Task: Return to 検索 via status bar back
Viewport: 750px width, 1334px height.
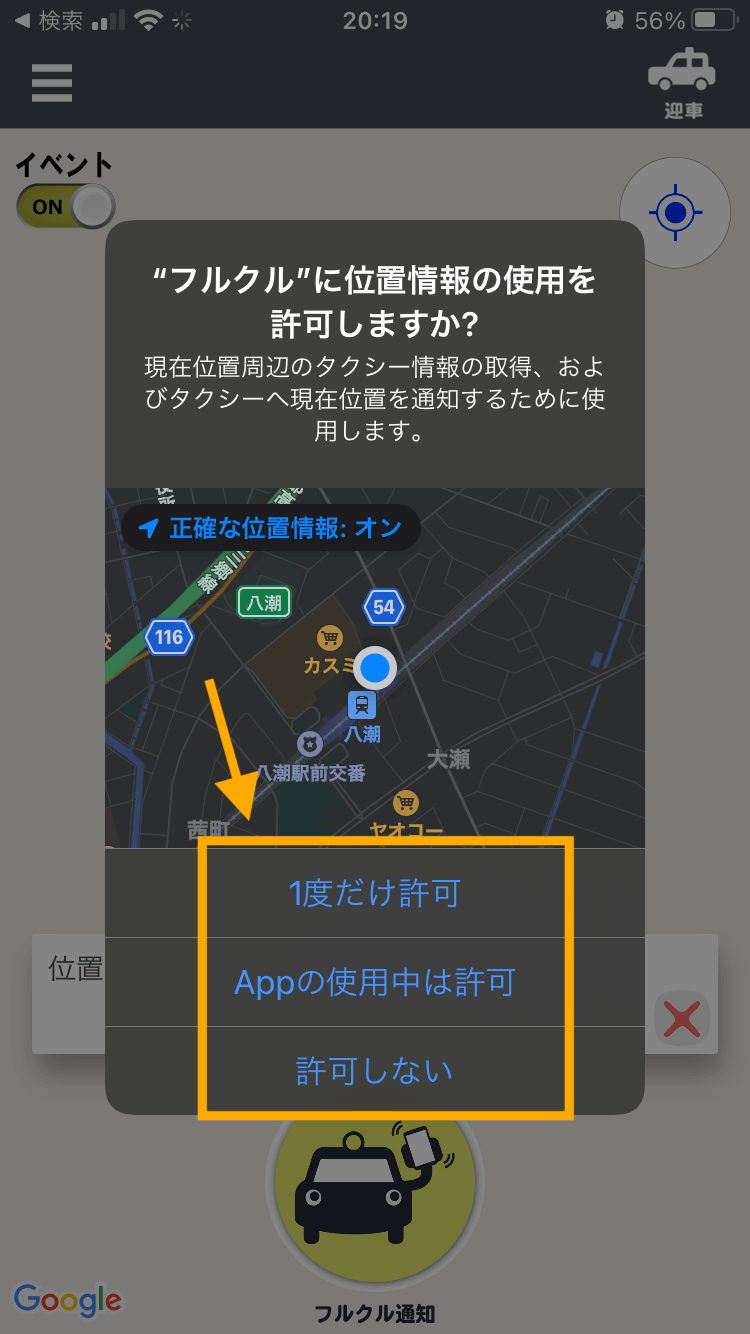Action: coord(48,20)
